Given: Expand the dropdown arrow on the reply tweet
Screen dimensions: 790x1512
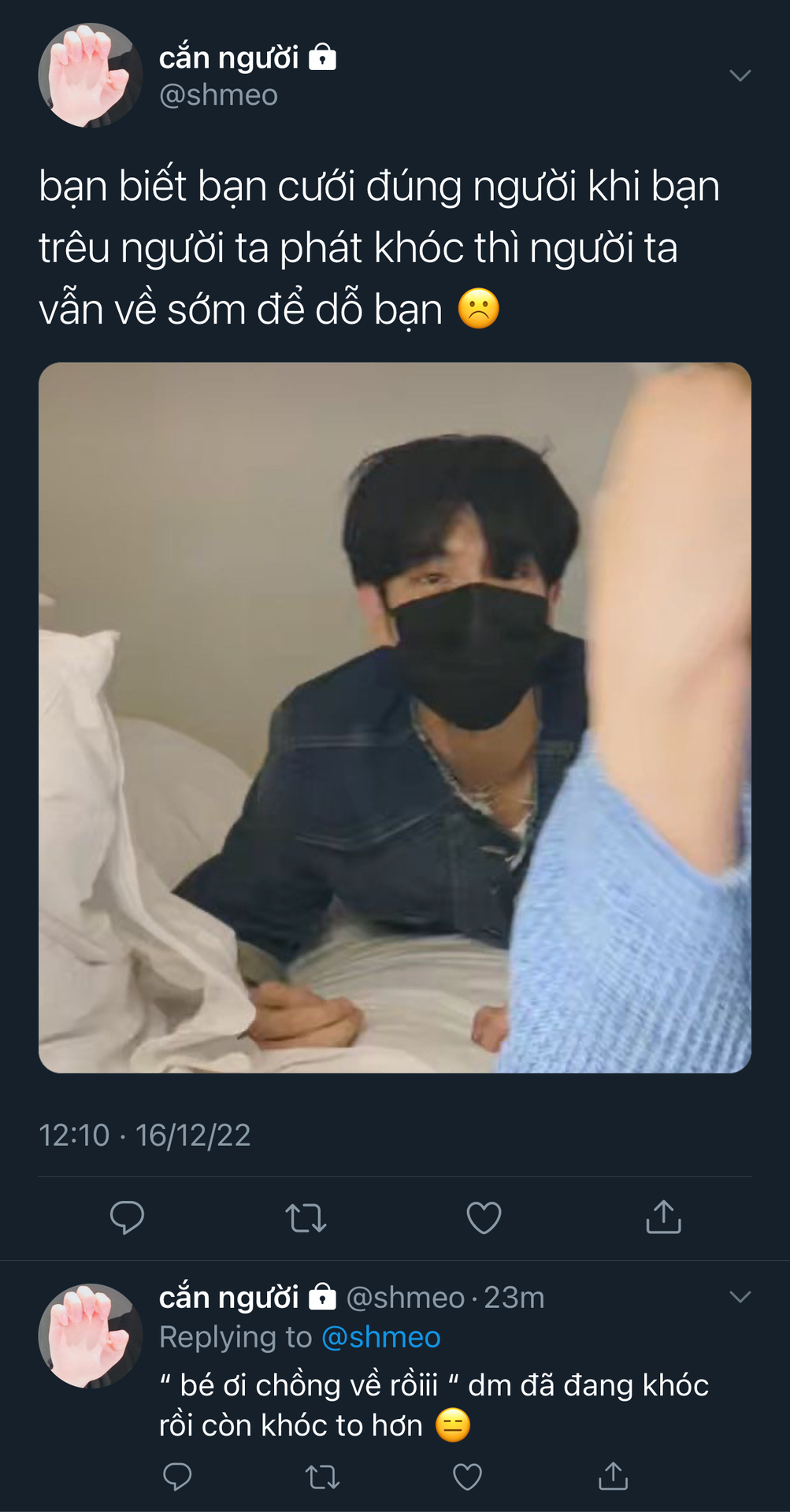Looking at the screenshot, I should pyautogui.click(x=740, y=1297).
